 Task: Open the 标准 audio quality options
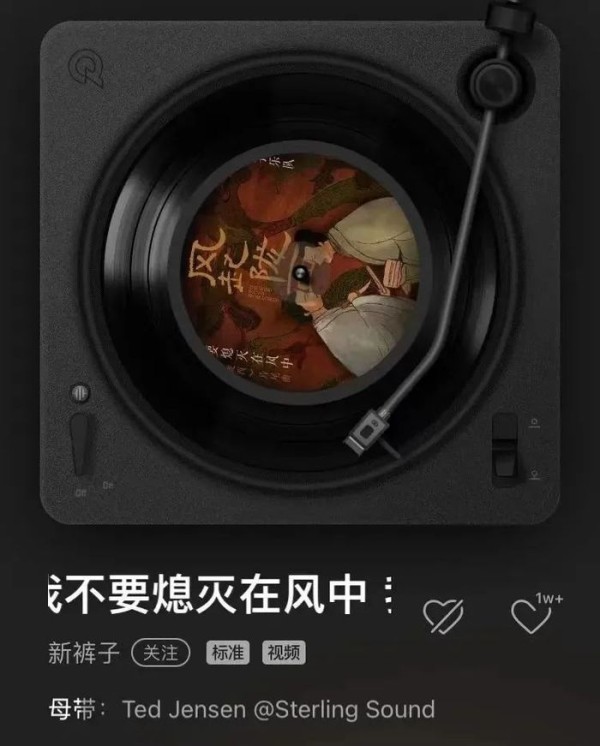(229, 654)
